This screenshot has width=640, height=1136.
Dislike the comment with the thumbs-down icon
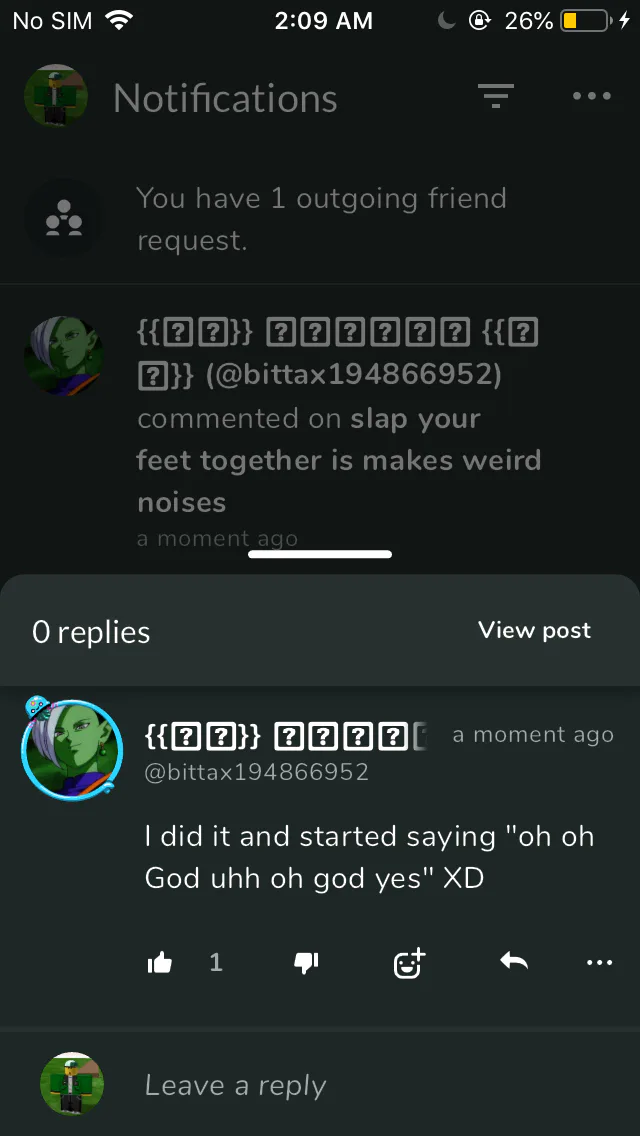coord(306,963)
